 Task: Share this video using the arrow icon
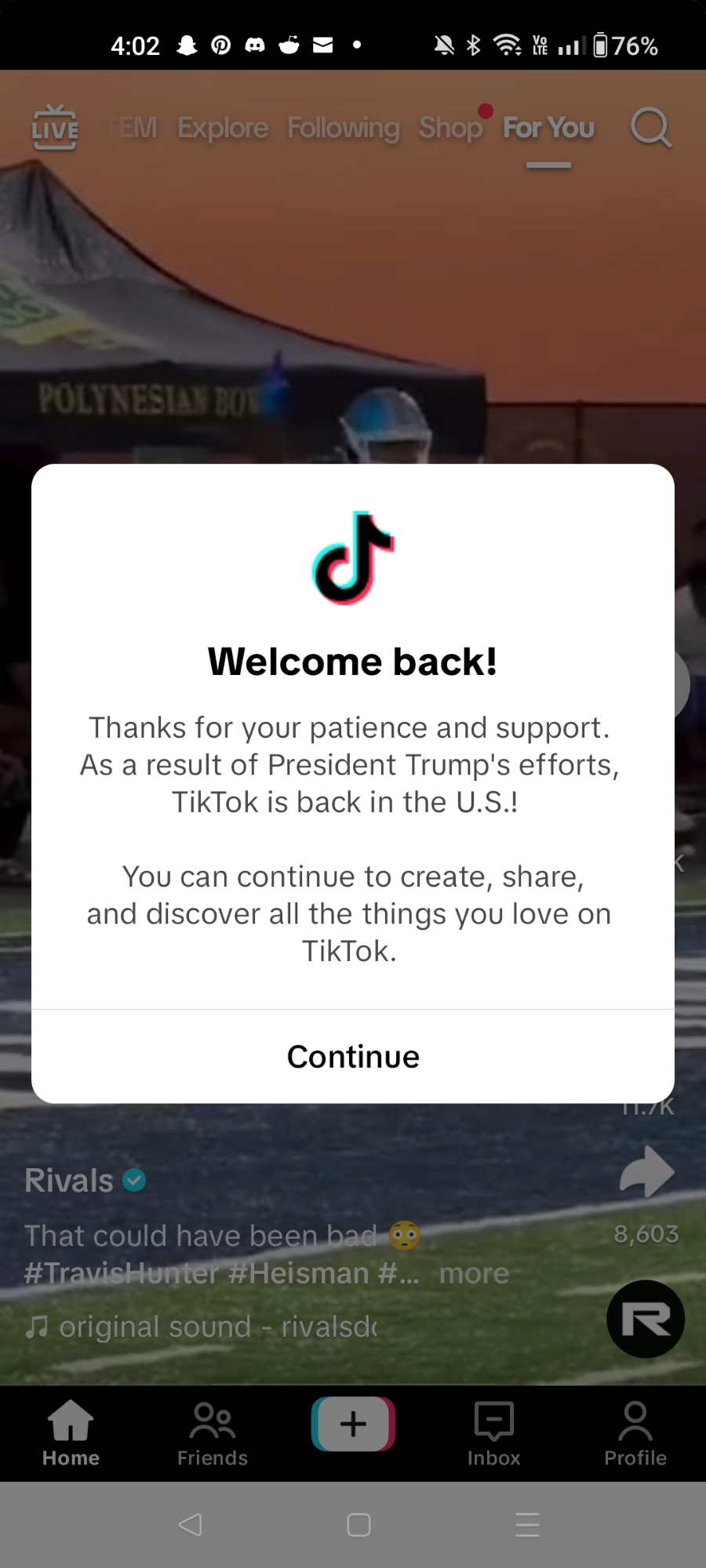tap(646, 1172)
